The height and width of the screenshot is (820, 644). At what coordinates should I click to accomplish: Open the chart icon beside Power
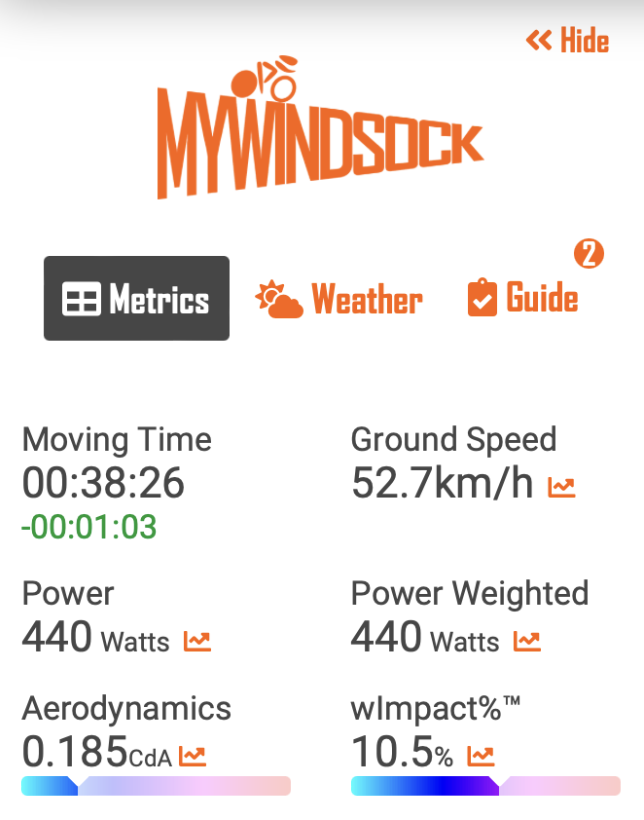tap(197, 641)
